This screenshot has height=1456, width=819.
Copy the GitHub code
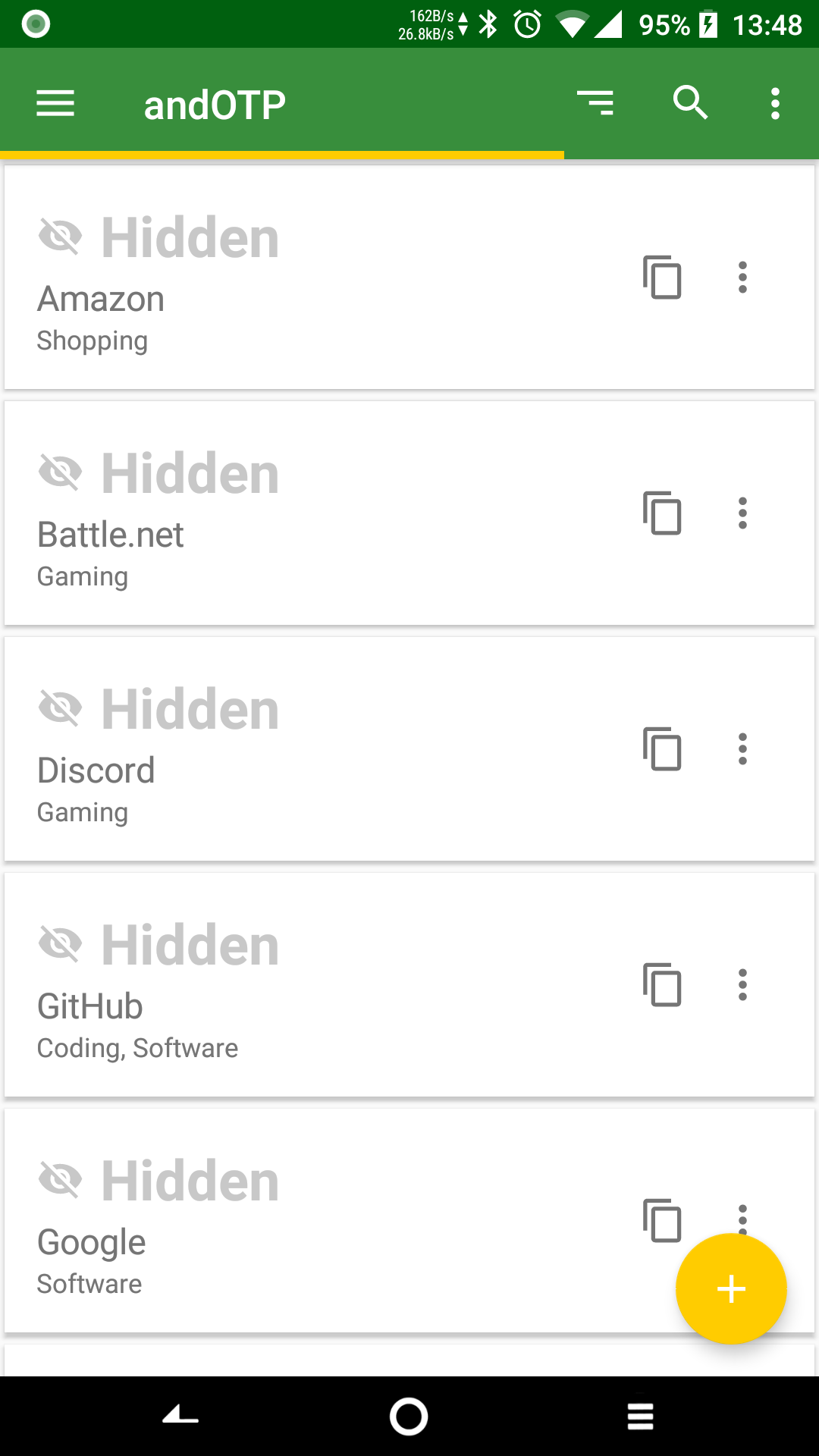click(662, 984)
